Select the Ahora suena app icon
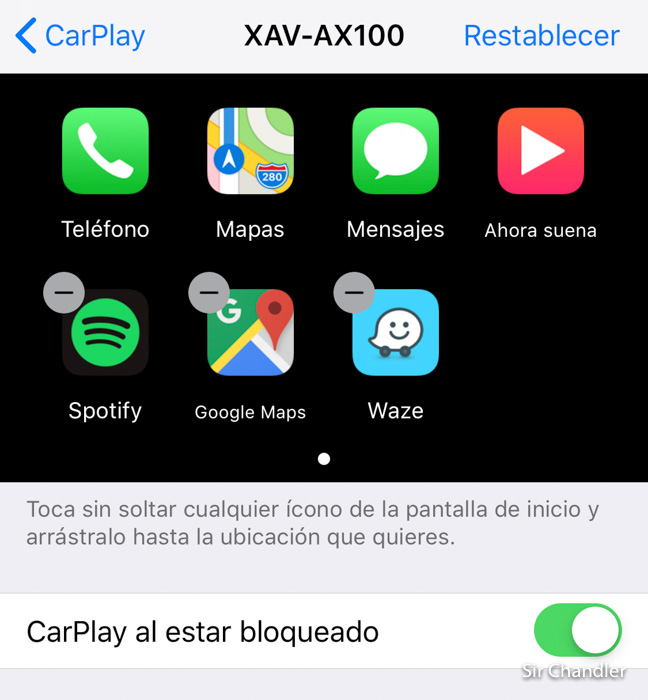 coord(540,151)
